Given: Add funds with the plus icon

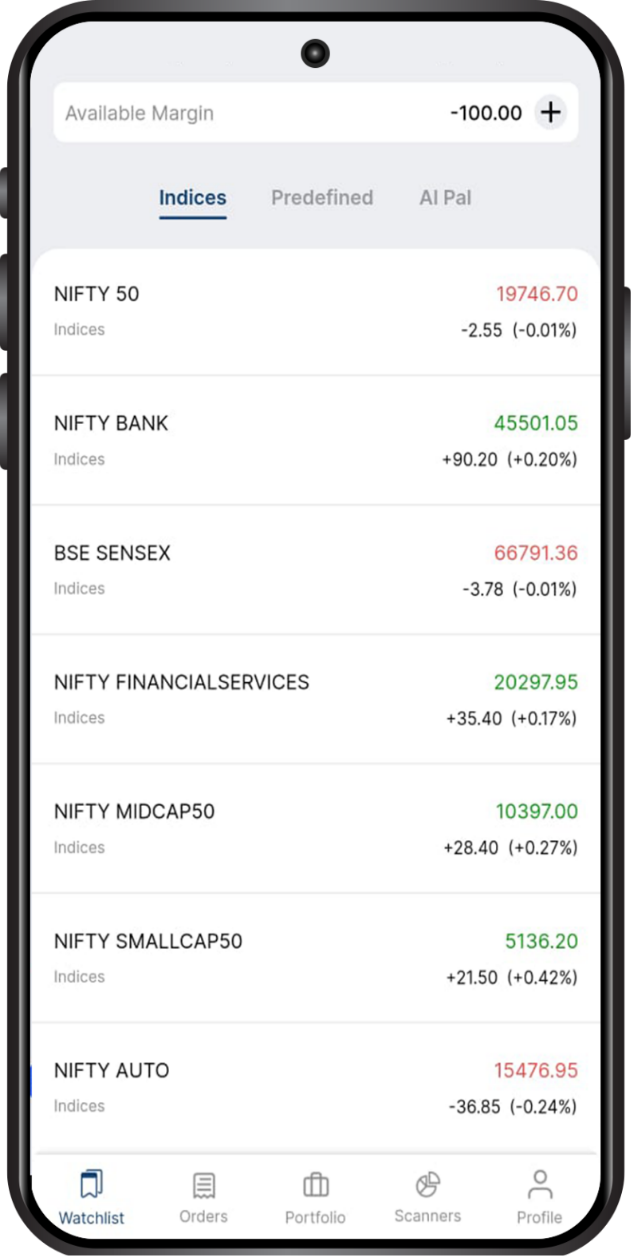Looking at the screenshot, I should [x=550, y=113].
